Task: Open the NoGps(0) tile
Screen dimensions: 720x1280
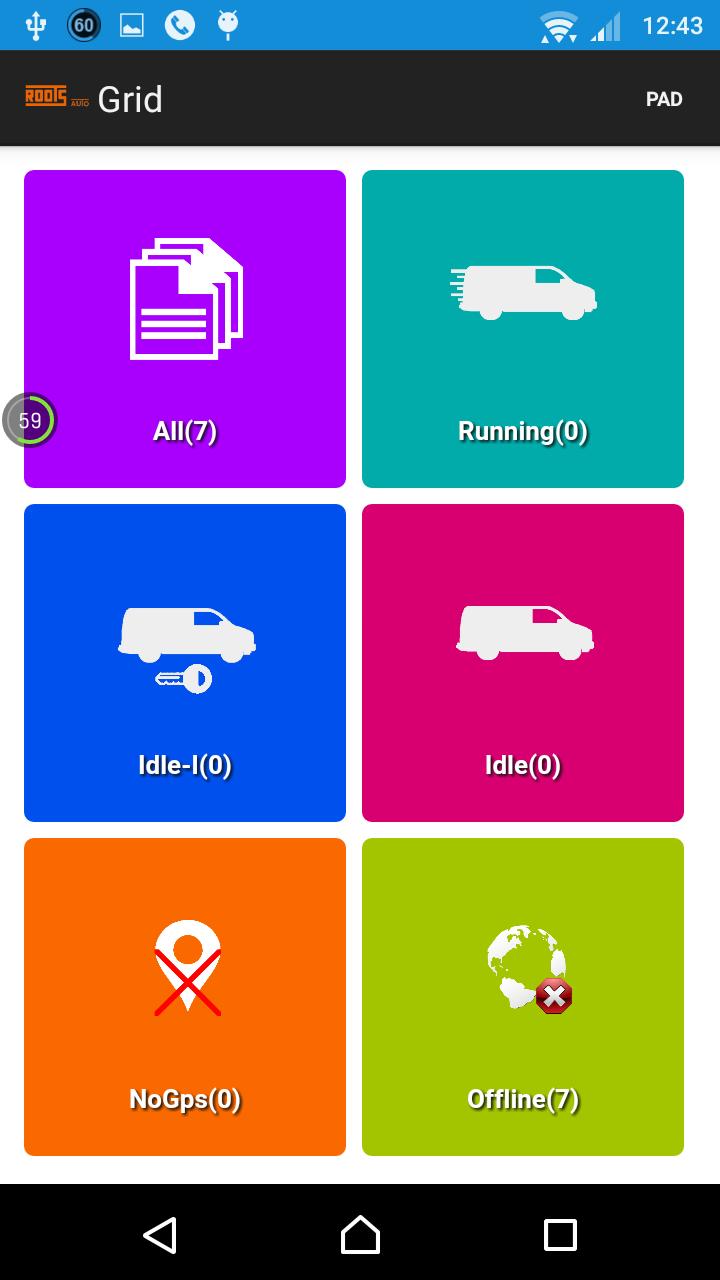Action: (x=185, y=997)
